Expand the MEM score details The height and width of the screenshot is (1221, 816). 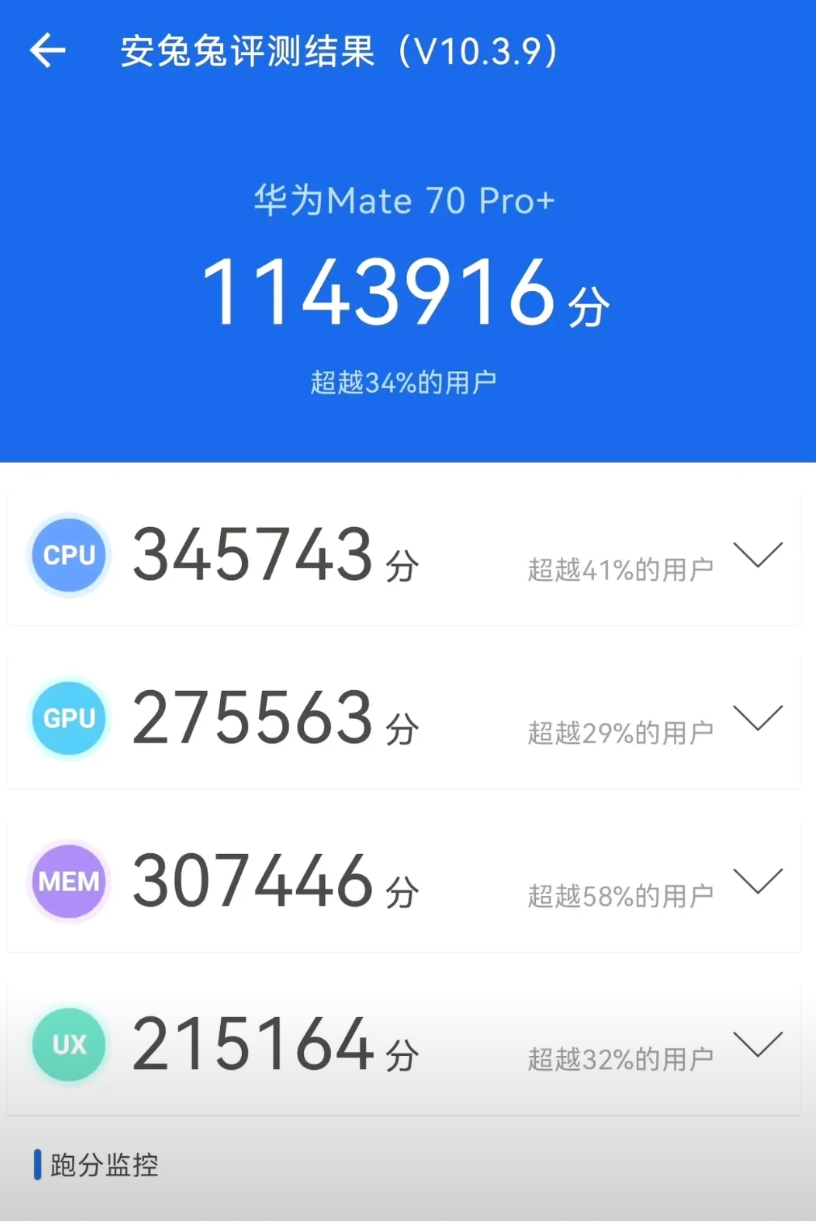758,881
